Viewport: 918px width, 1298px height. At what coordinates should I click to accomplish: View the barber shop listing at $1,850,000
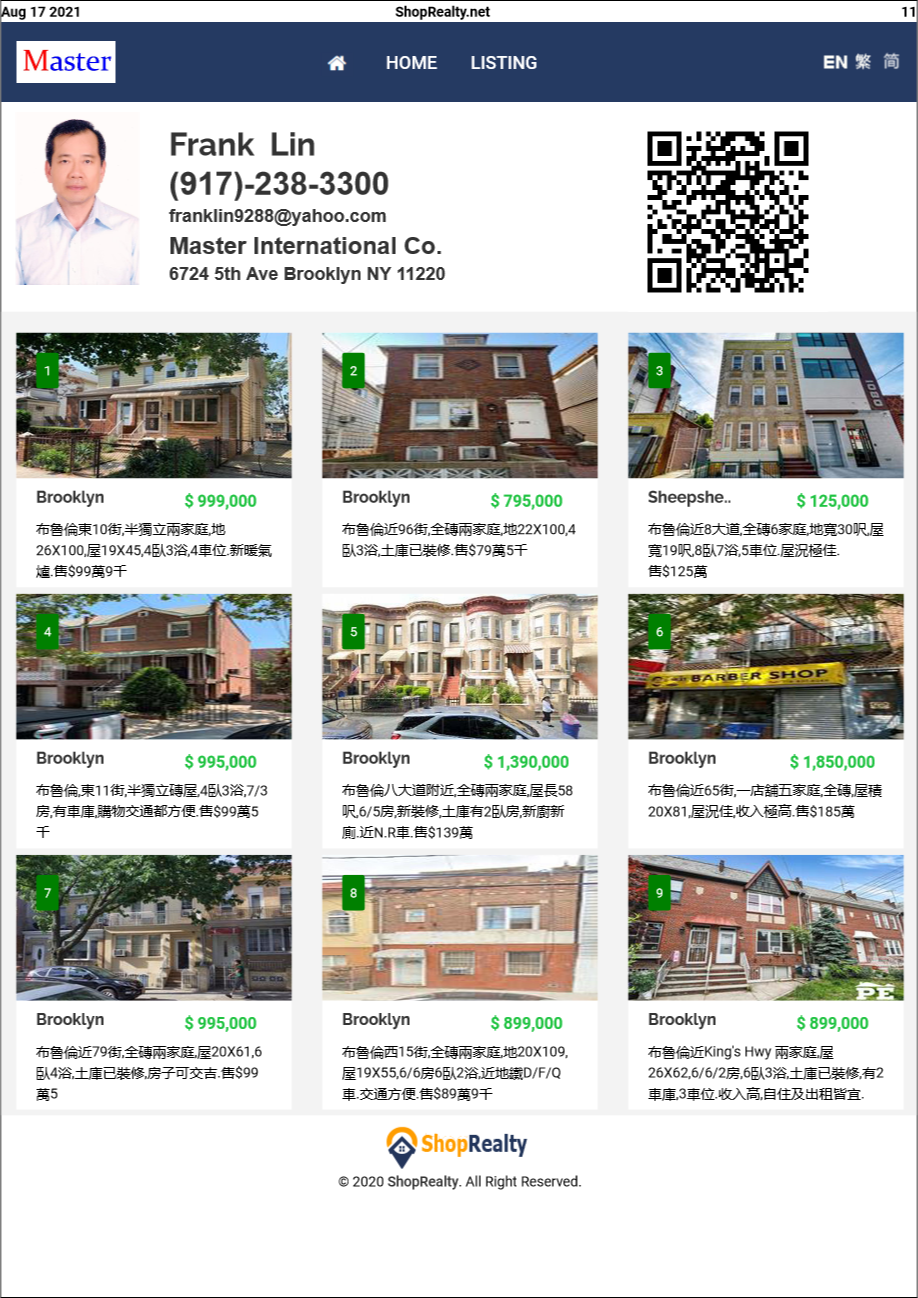(x=765, y=667)
